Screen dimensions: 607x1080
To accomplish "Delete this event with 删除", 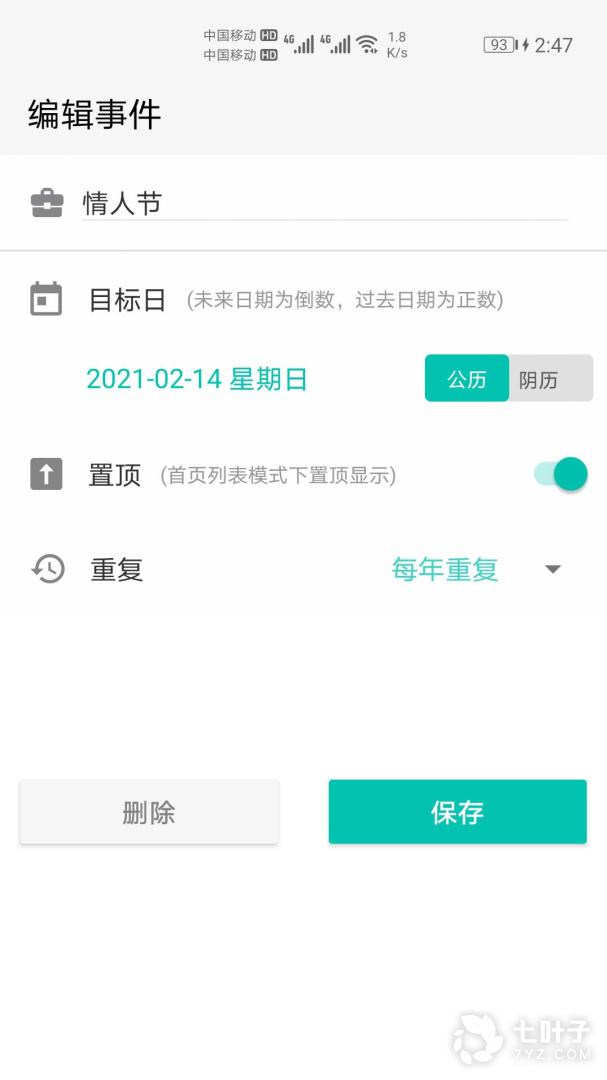I will pos(149,812).
